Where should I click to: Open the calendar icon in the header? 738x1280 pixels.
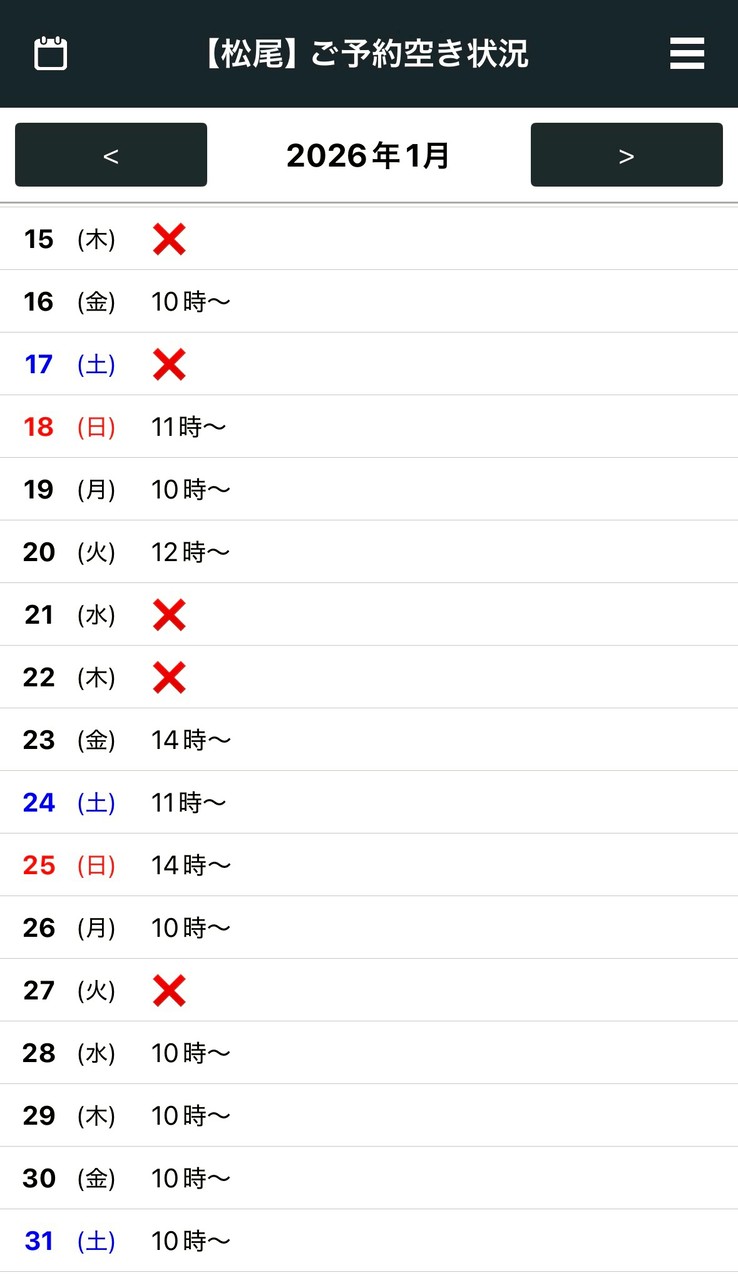click(x=50, y=53)
